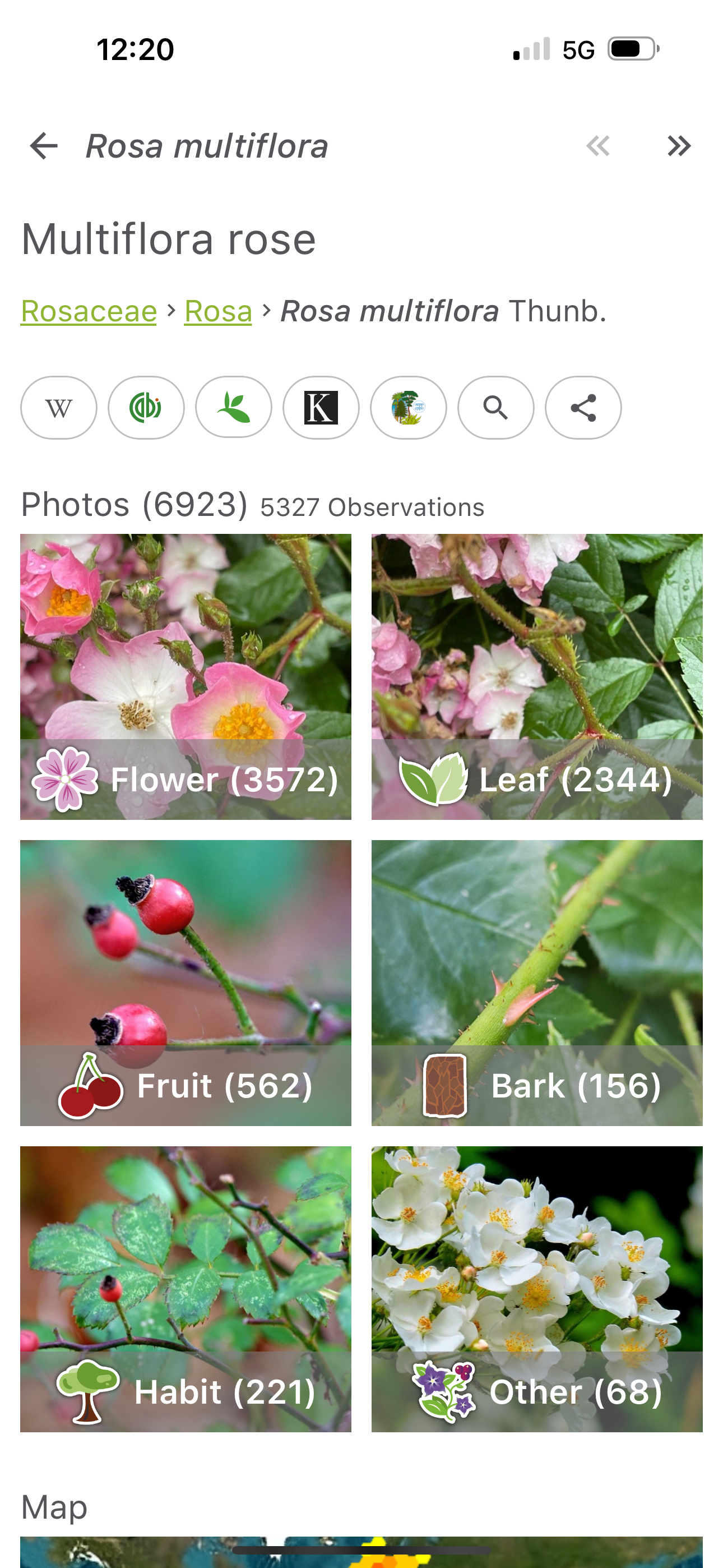The height and width of the screenshot is (1568, 723).
Task: Open the tree illustration reference link
Action: click(409, 408)
